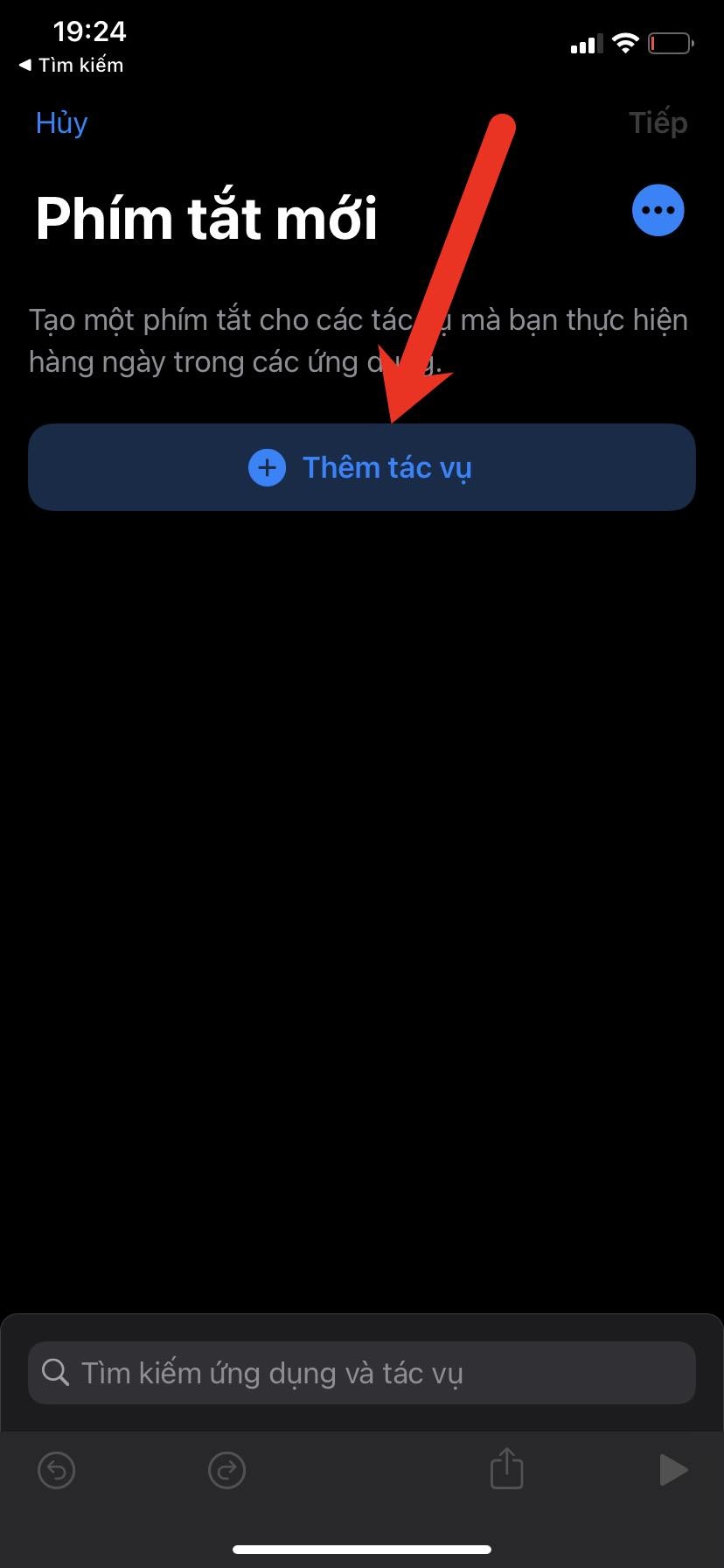
Task: Tap the home indicator bar
Action: click(x=362, y=1550)
